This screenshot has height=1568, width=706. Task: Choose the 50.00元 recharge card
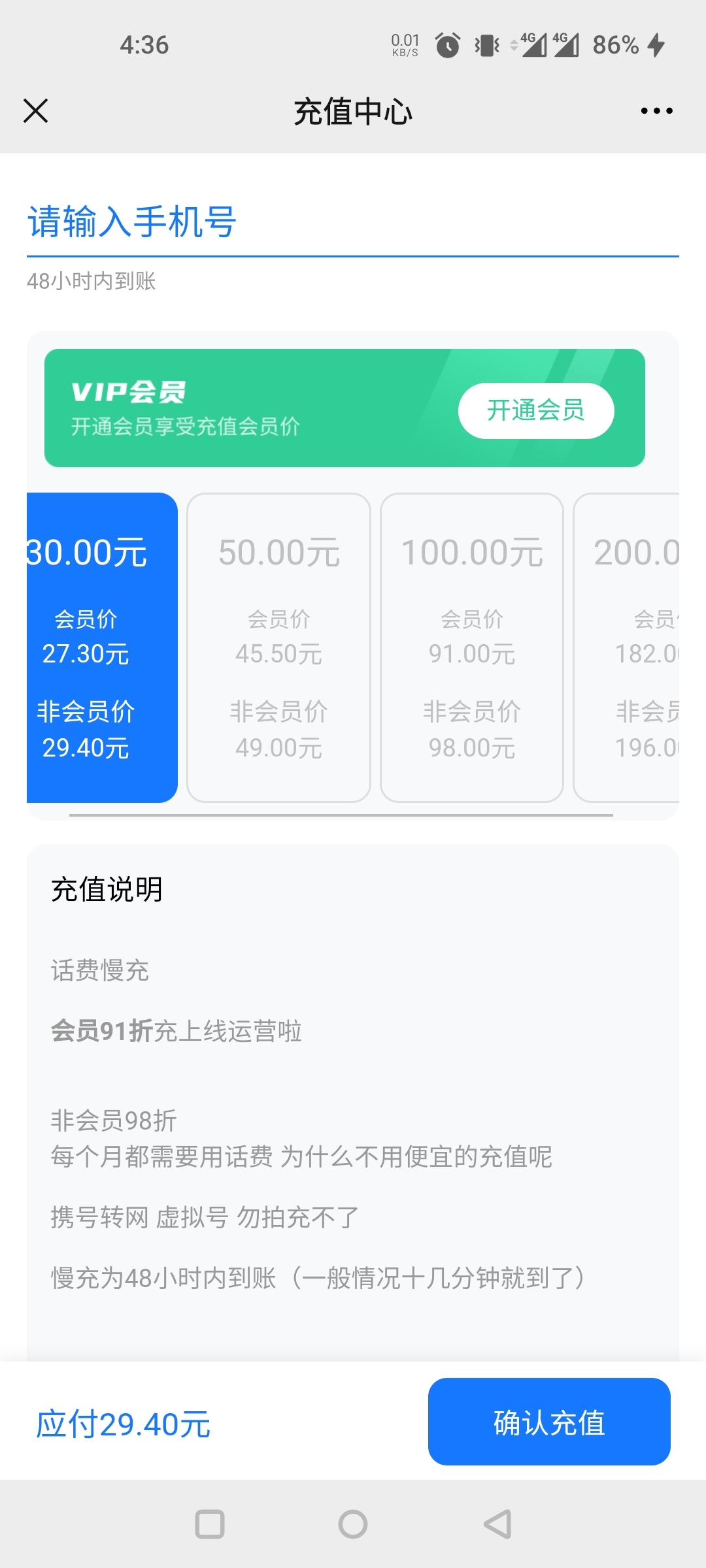point(278,647)
